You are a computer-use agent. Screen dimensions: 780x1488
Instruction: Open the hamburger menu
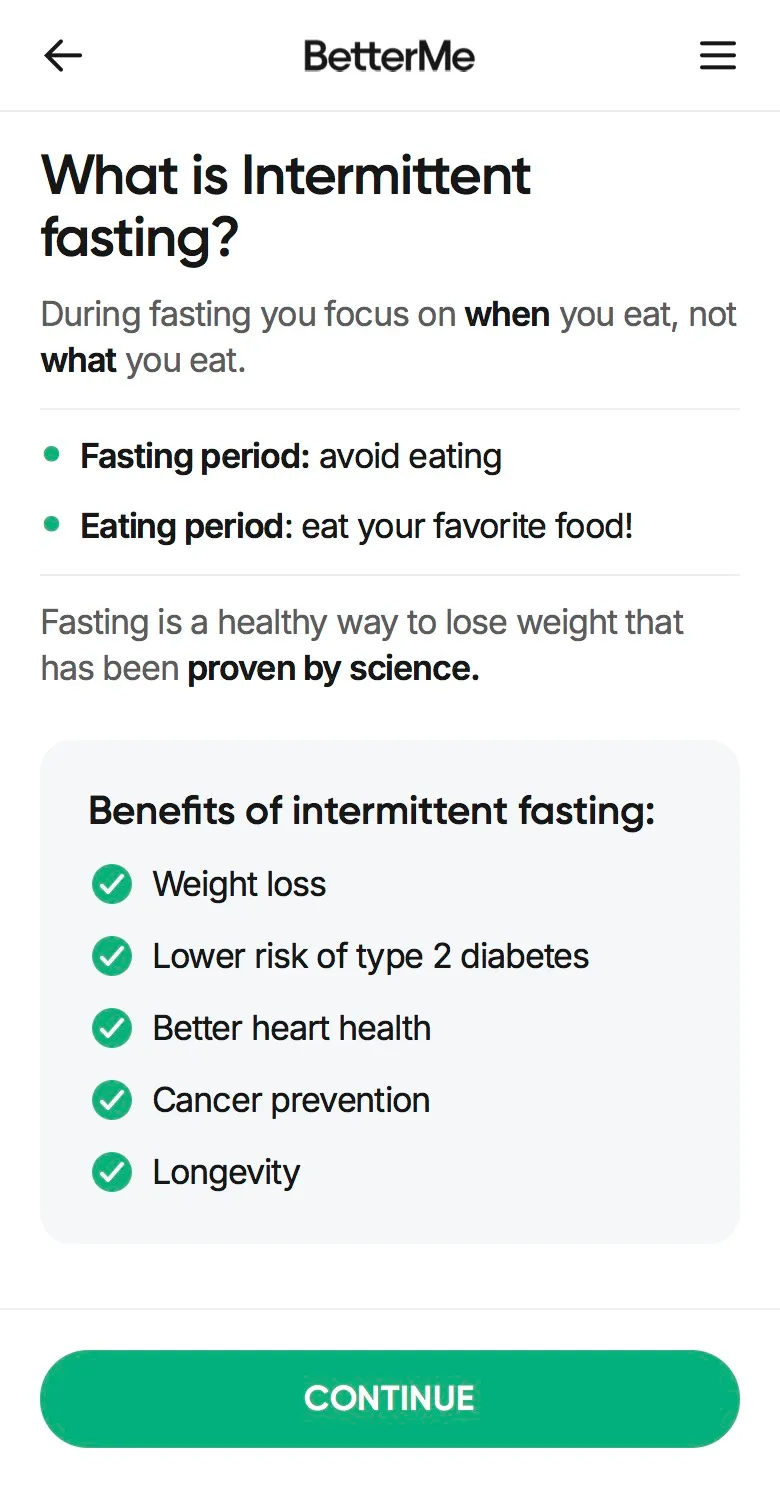click(x=717, y=56)
